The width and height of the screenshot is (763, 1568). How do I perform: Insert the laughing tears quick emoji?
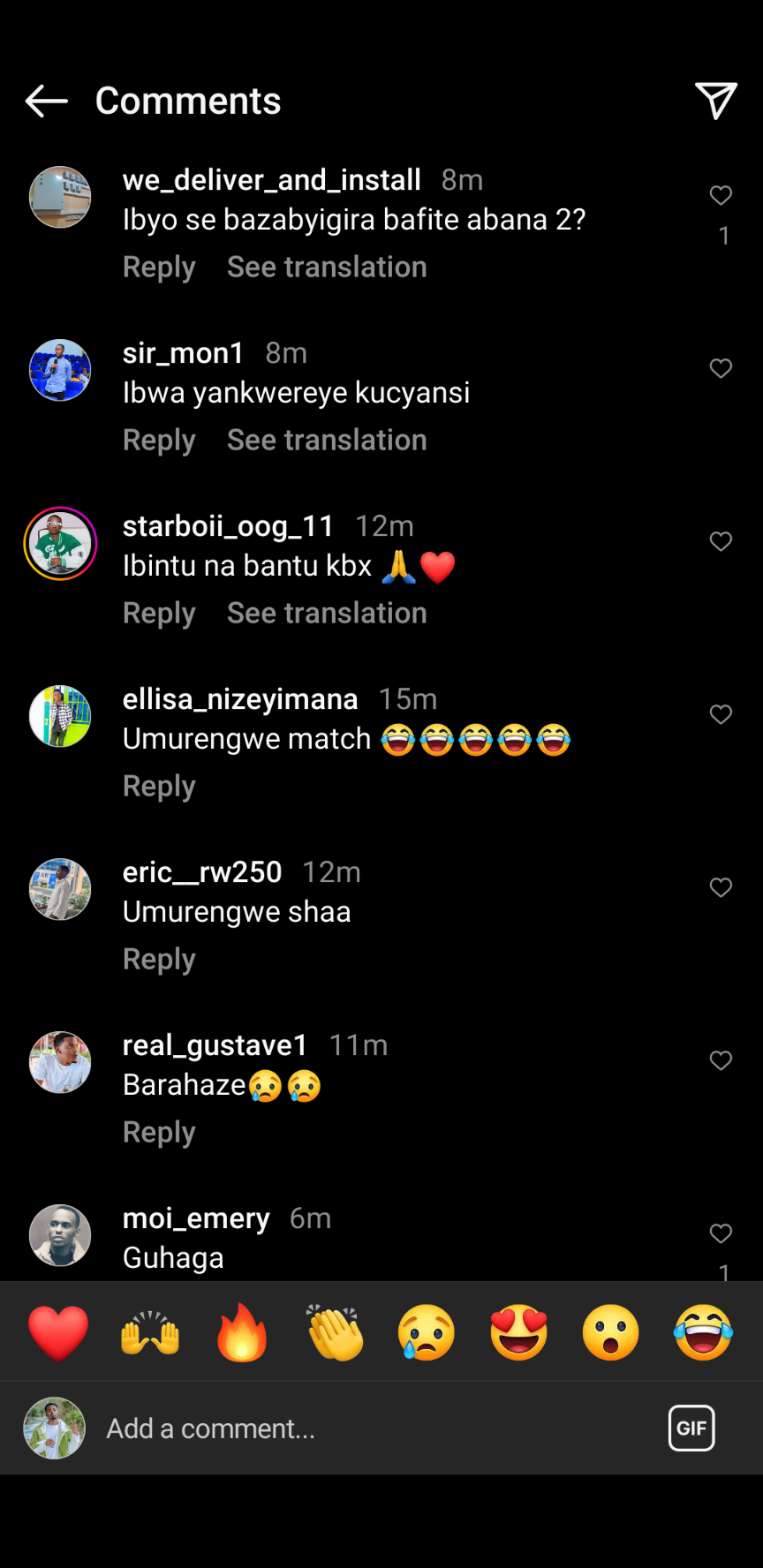703,1332
